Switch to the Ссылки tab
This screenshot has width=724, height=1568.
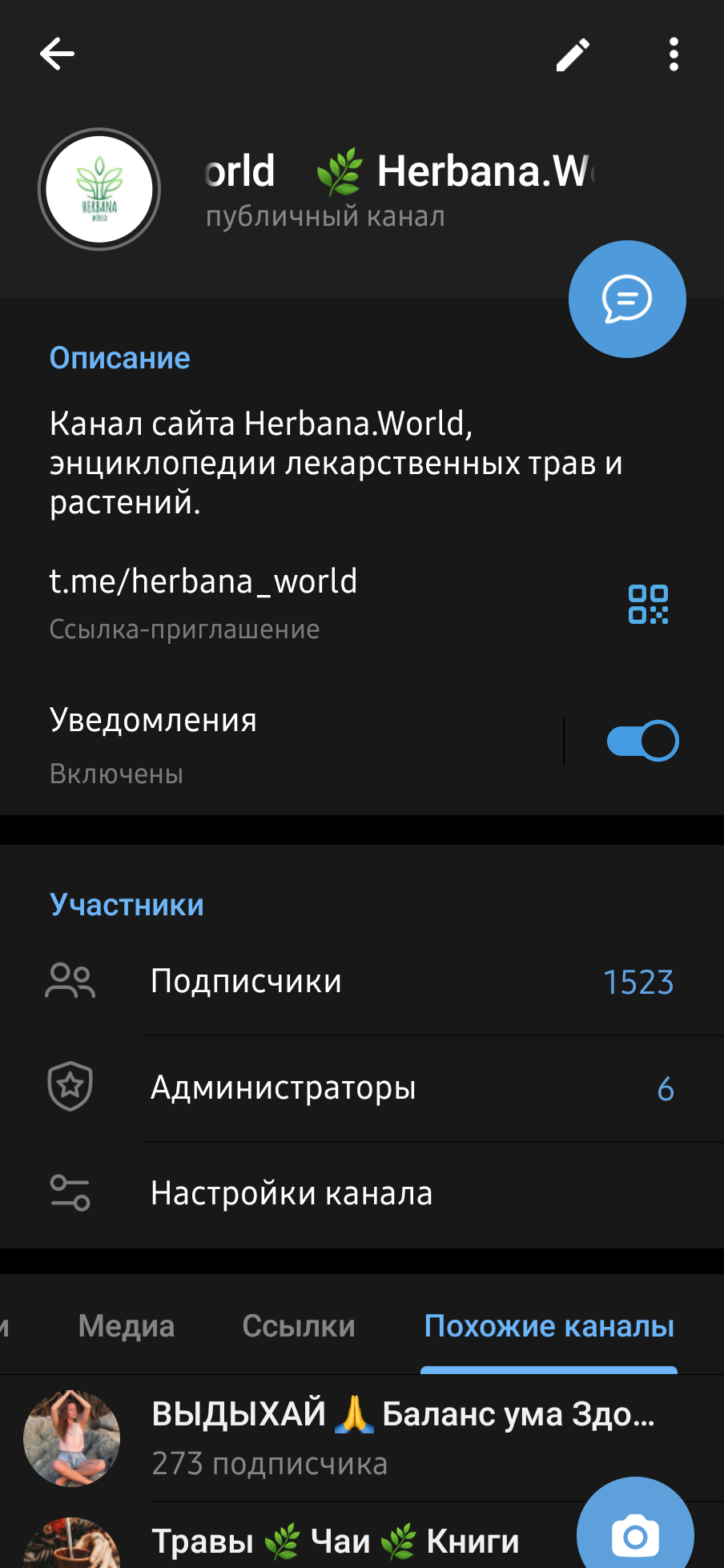299,1326
